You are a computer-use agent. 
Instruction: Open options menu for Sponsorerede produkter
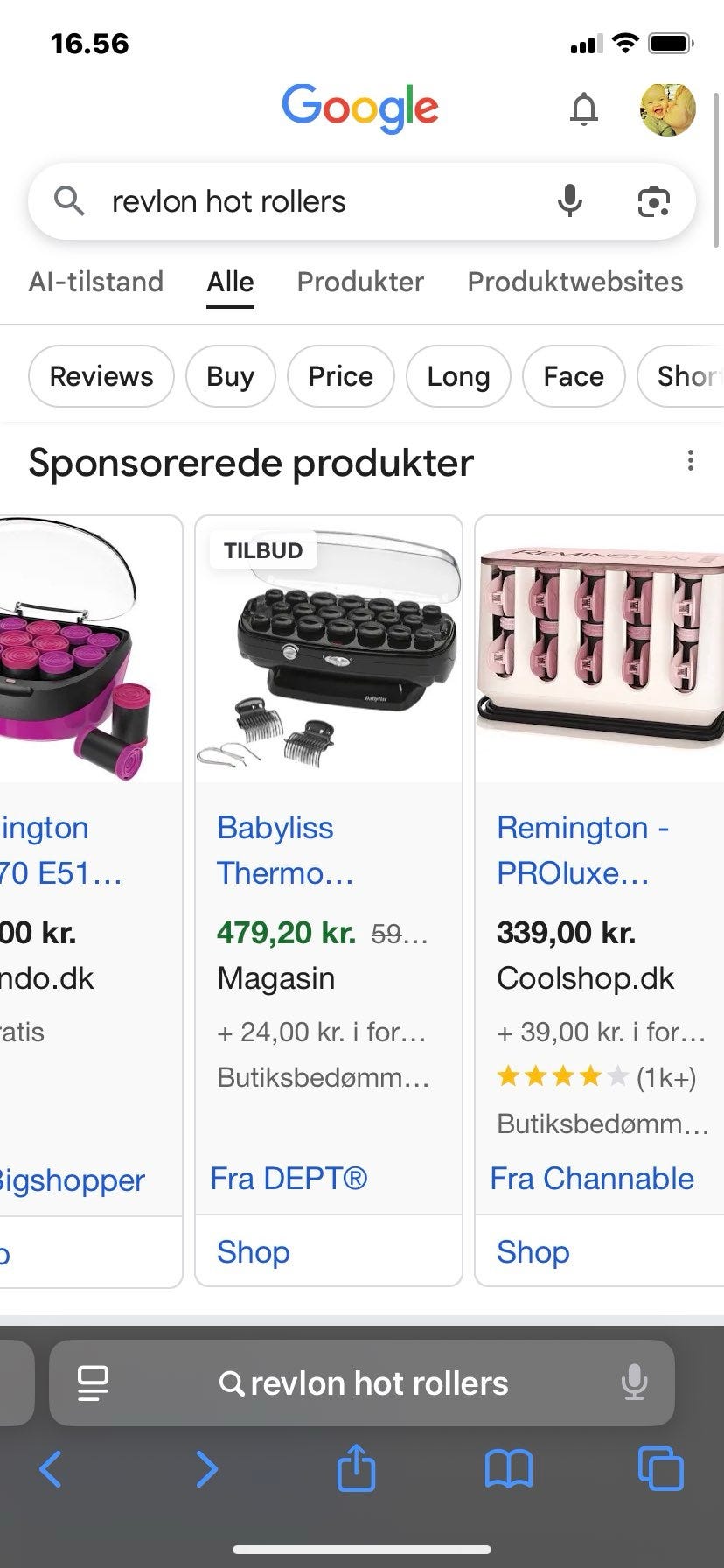691,461
